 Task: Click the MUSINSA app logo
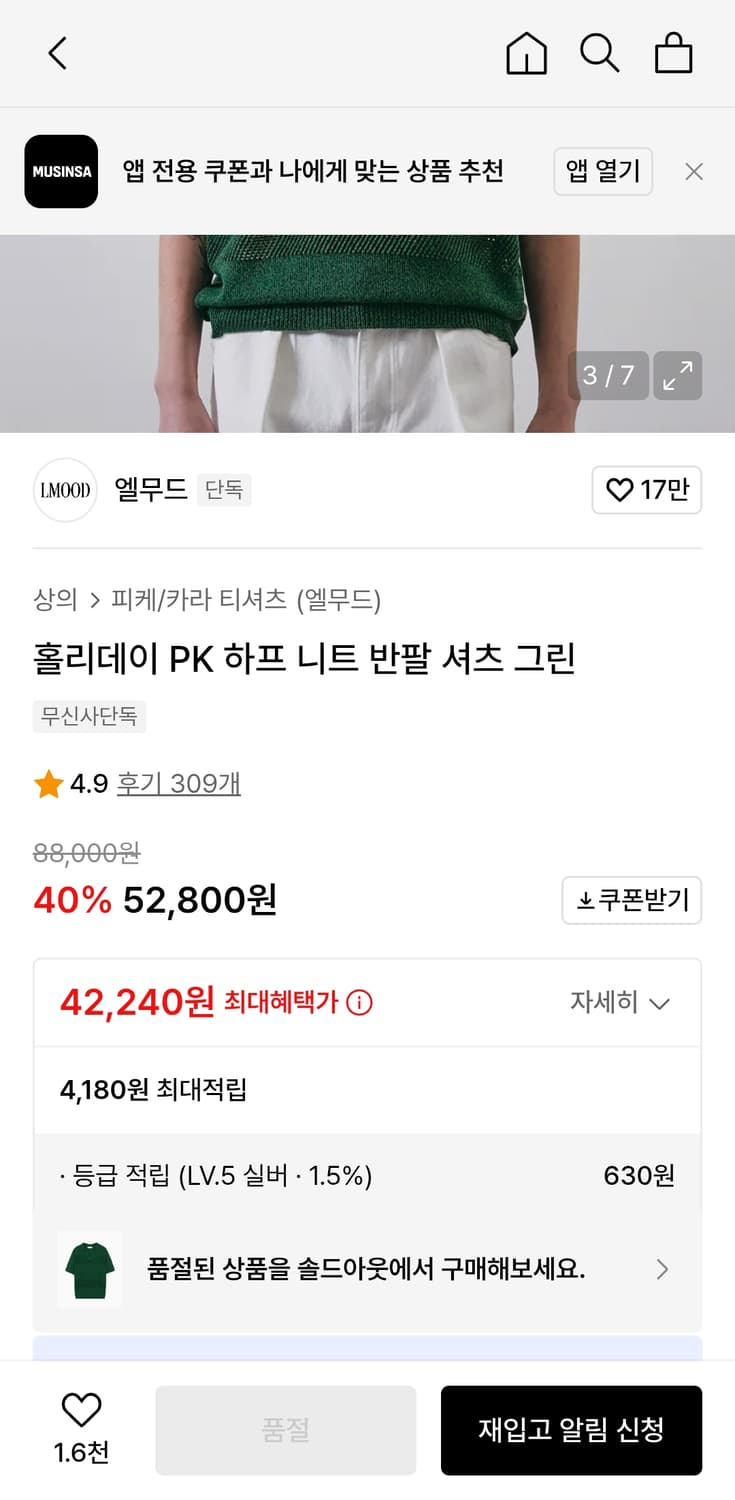61,172
